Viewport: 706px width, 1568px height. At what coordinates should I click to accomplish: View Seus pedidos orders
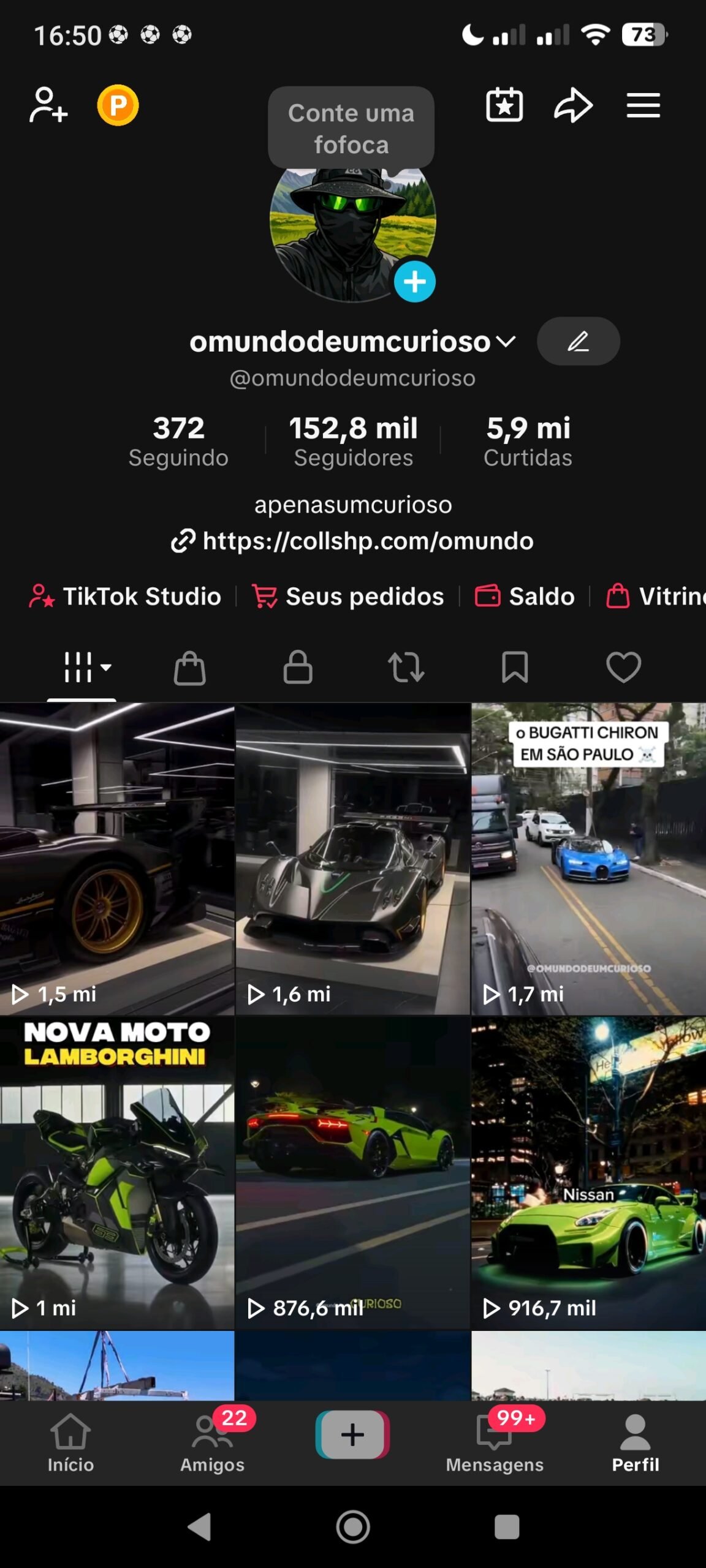348,596
